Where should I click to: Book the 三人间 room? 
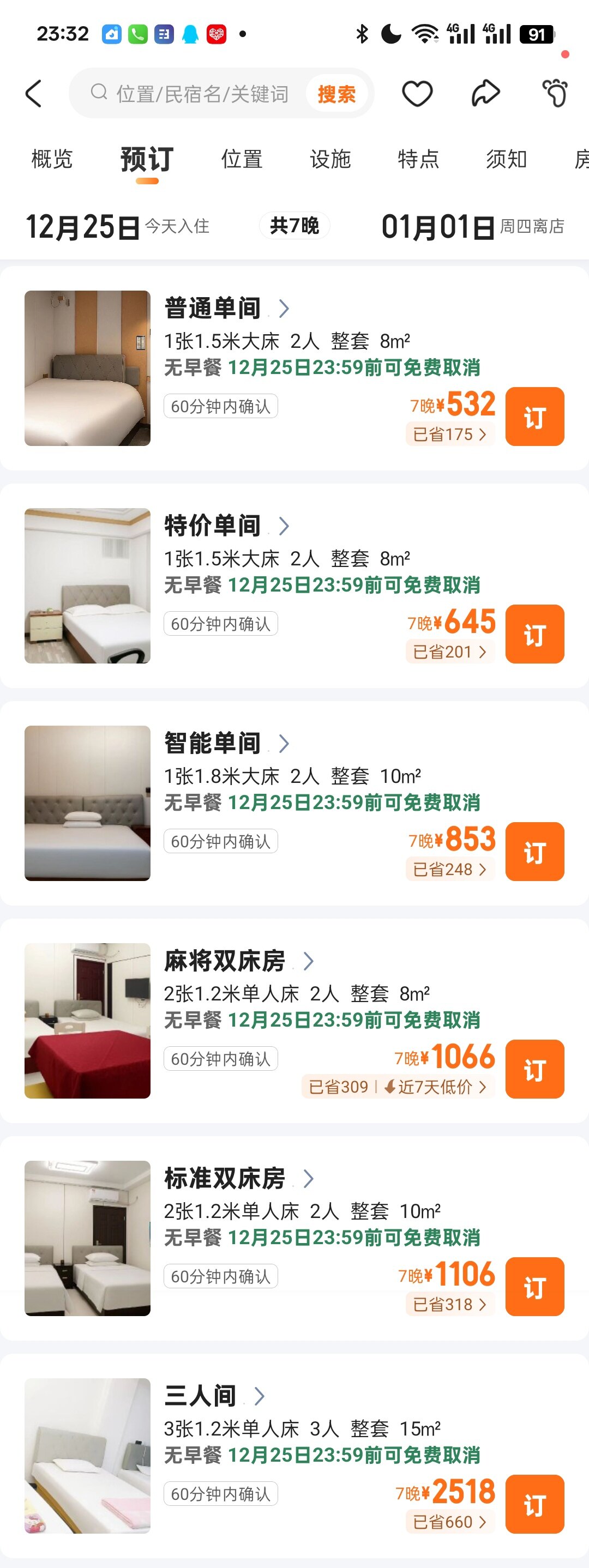click(x=534, y=1504)
